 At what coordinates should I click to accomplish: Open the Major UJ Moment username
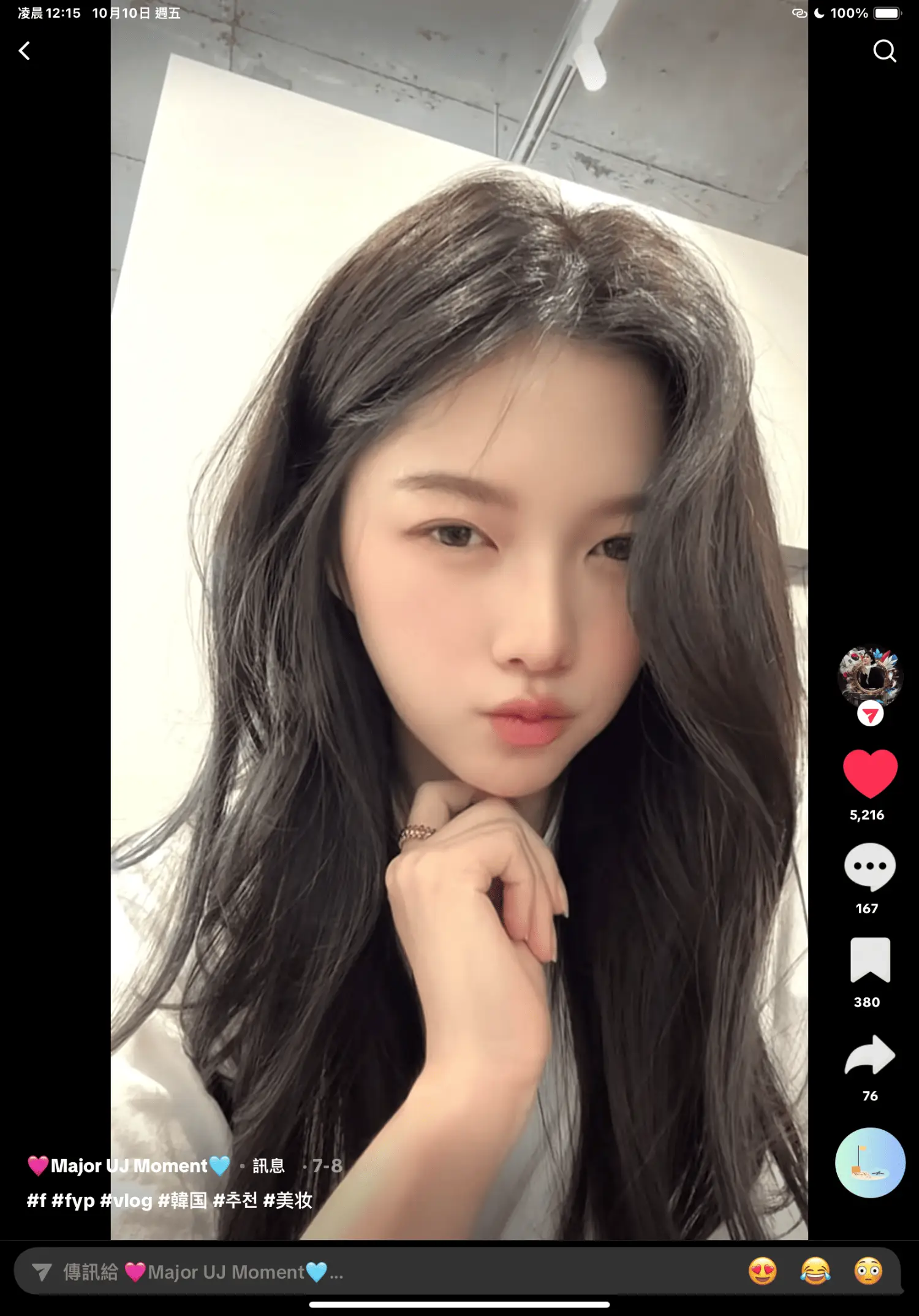pos(129,1166)
